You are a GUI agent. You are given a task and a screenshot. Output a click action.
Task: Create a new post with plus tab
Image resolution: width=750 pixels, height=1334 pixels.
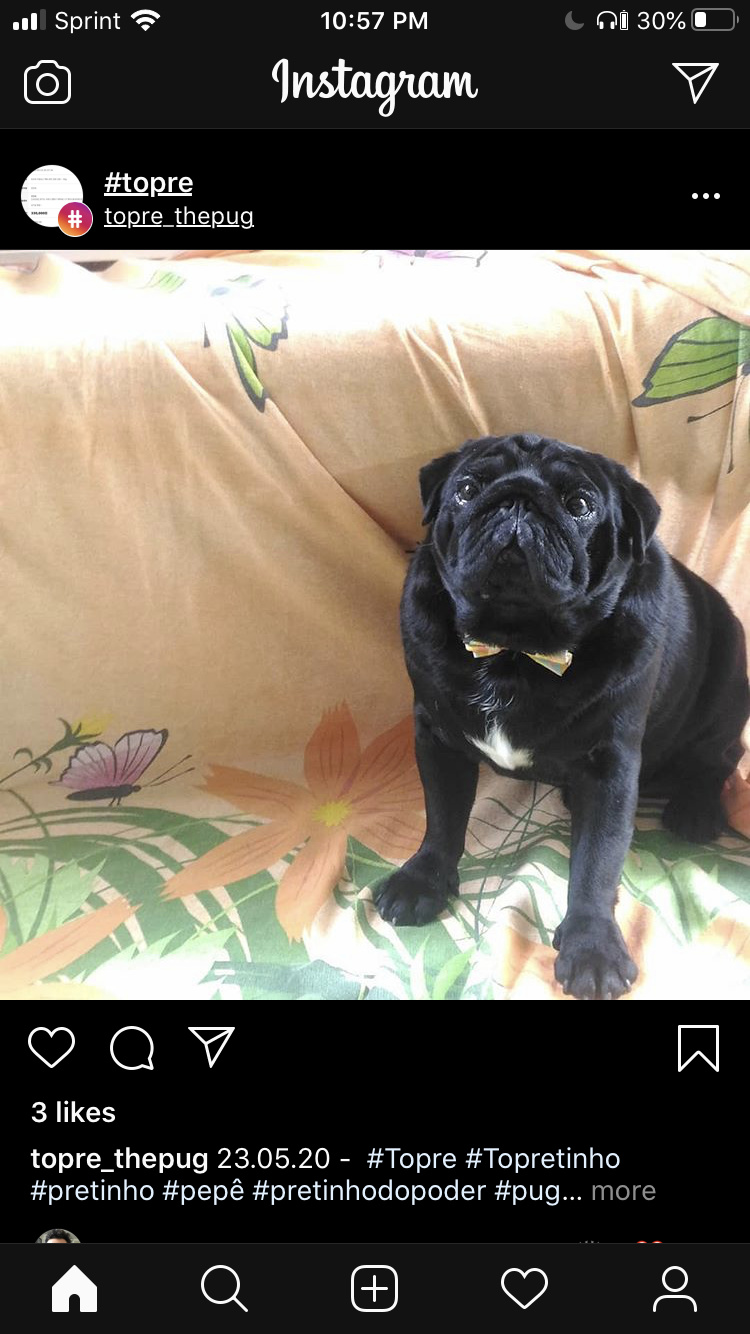pyautogui.click(x=375, y=1289)
